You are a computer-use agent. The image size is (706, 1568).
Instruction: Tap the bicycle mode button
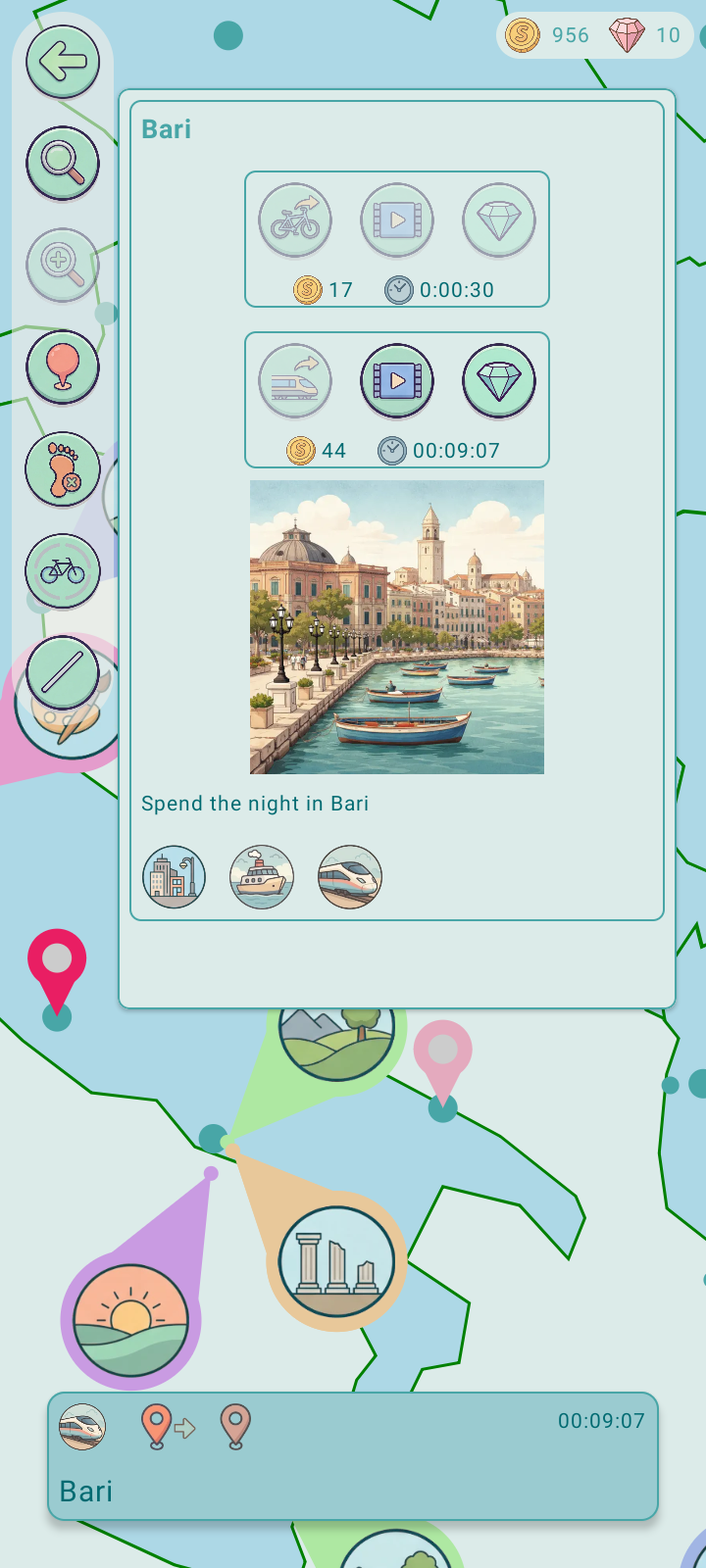(x=63, y=570)
